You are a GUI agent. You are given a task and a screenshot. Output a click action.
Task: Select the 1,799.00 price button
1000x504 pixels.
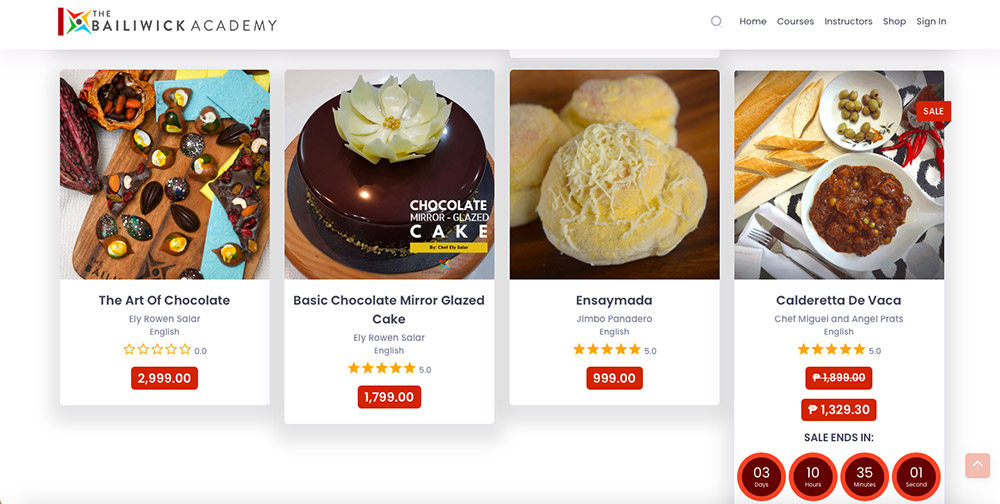(389, 397)
